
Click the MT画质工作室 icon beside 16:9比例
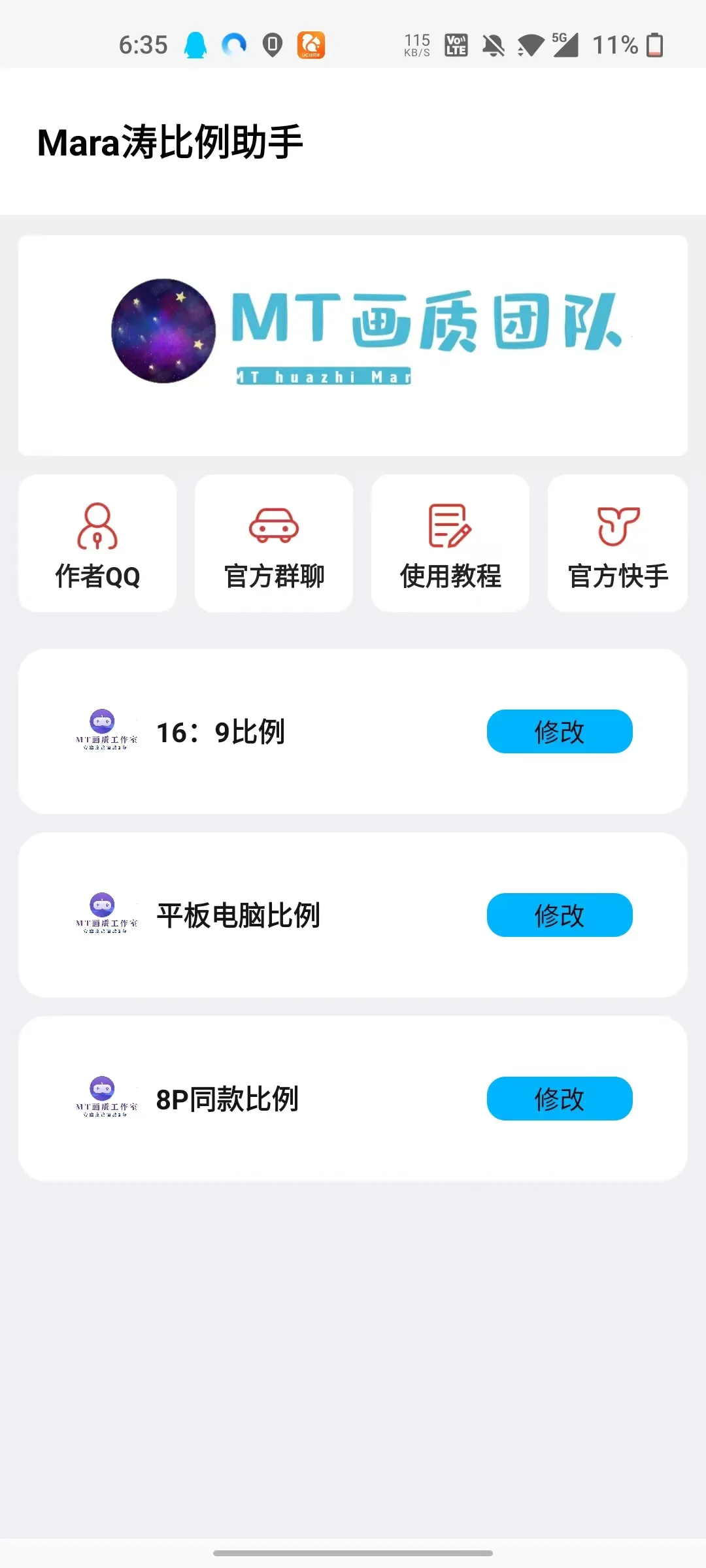pos(107,732)
